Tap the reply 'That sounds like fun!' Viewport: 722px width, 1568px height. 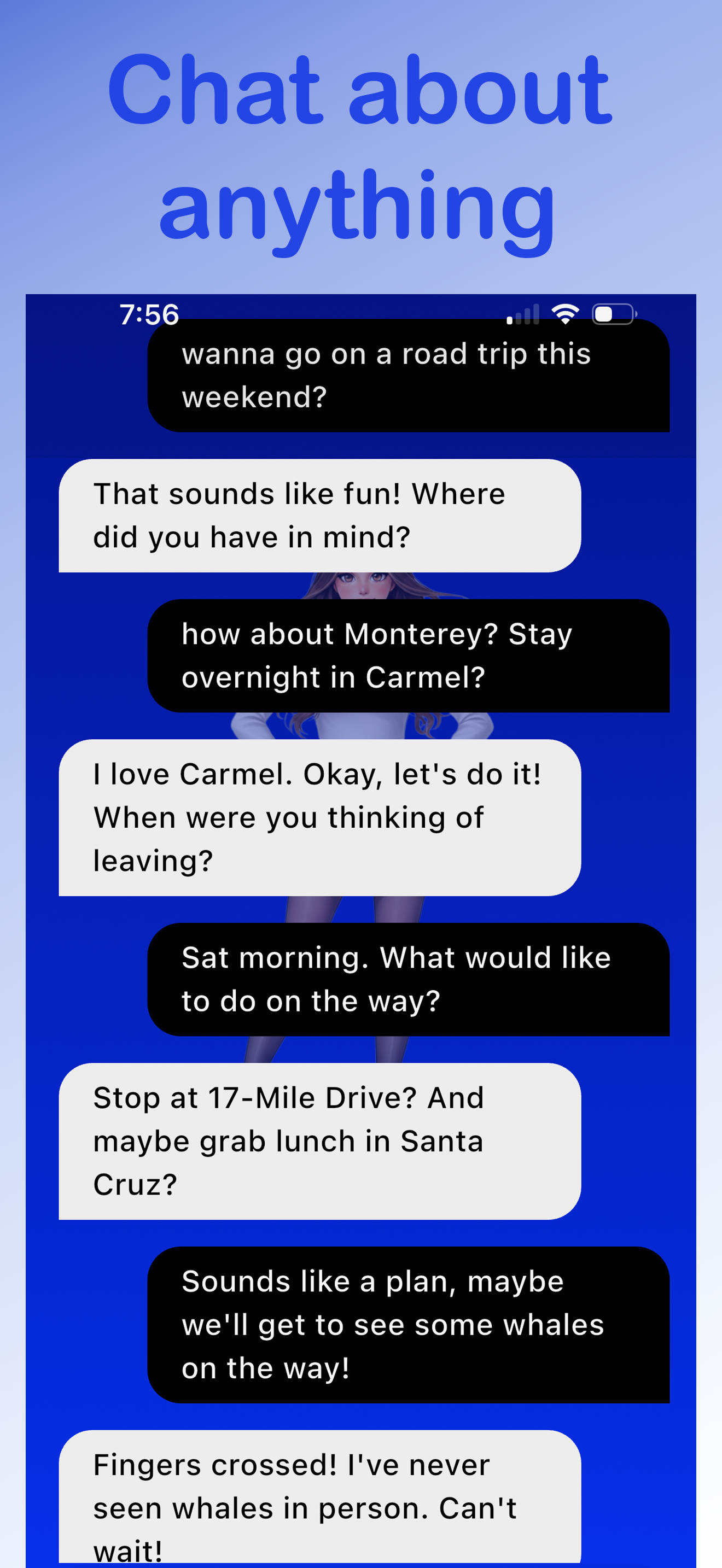coord(319,516)
